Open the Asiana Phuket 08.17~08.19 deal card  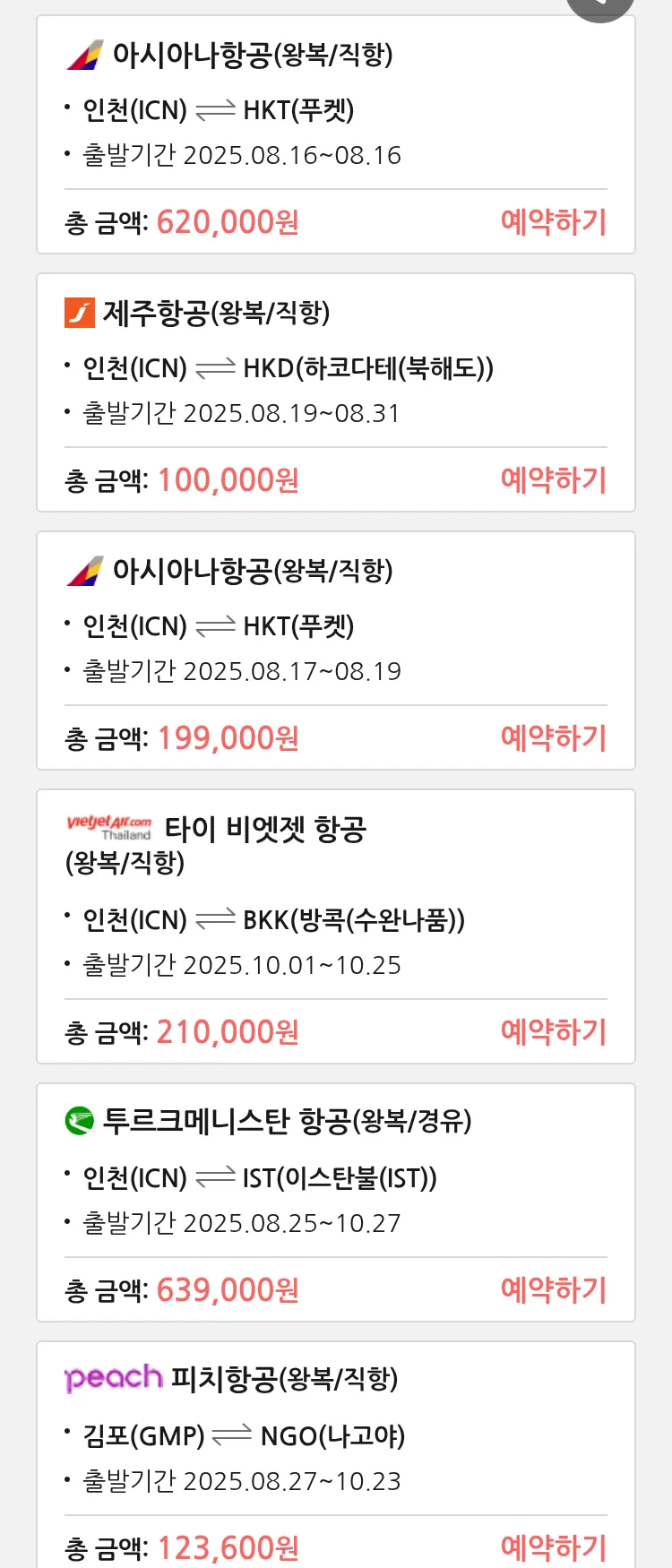(x=336, y=650)
